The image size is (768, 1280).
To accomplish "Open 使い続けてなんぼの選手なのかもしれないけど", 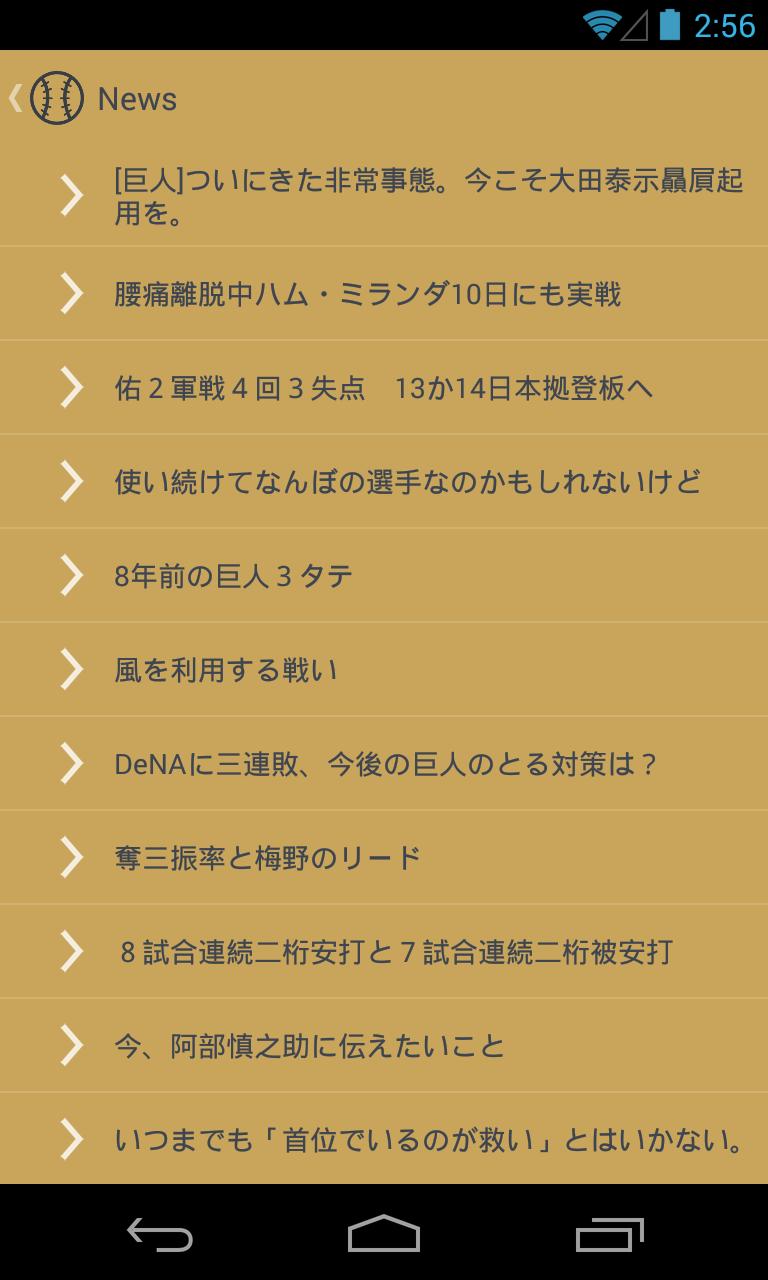I will click(x=408, y=482).
